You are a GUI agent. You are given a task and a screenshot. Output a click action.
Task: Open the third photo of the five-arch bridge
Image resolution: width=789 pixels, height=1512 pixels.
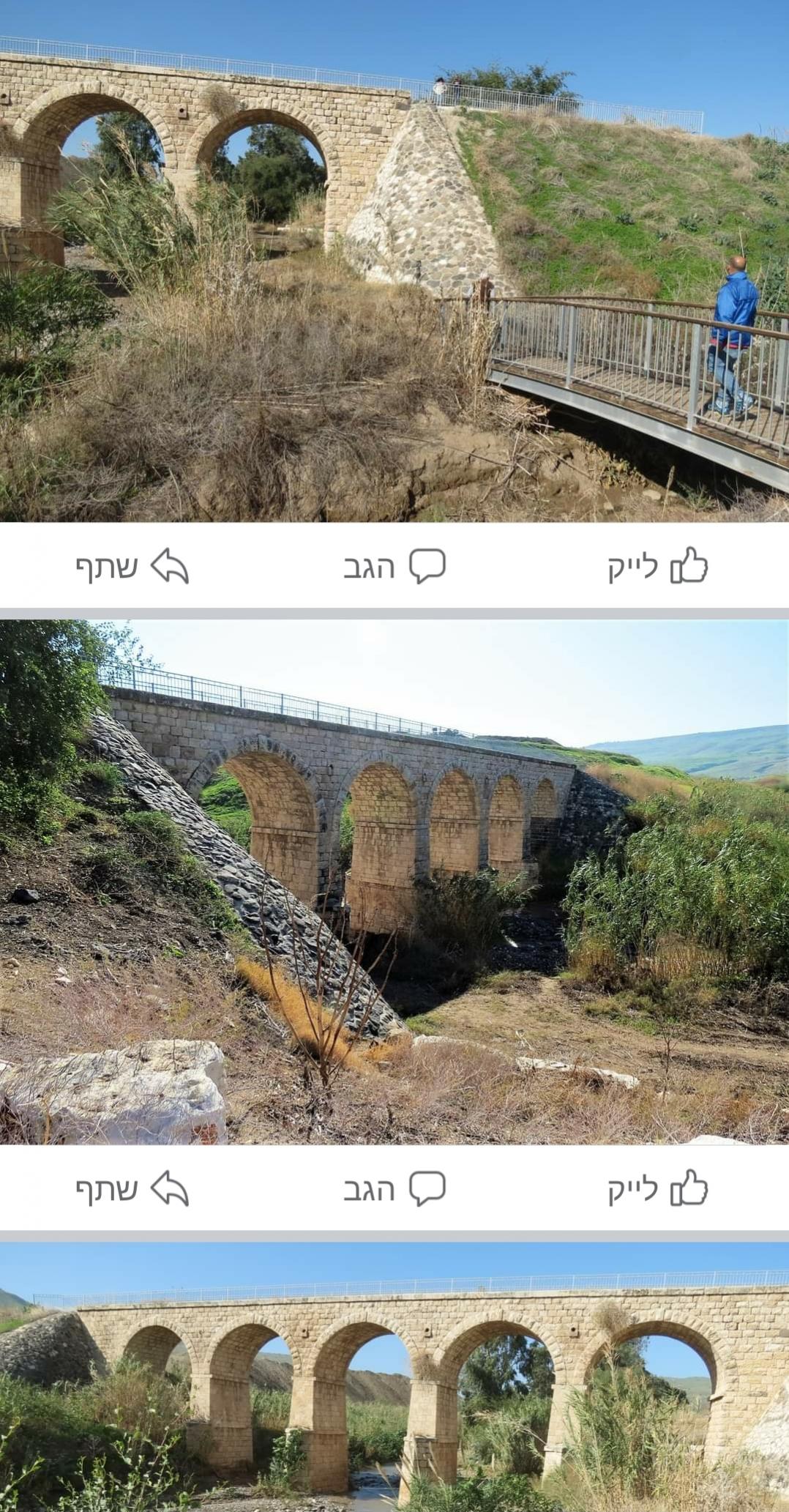click(394, 1377)
